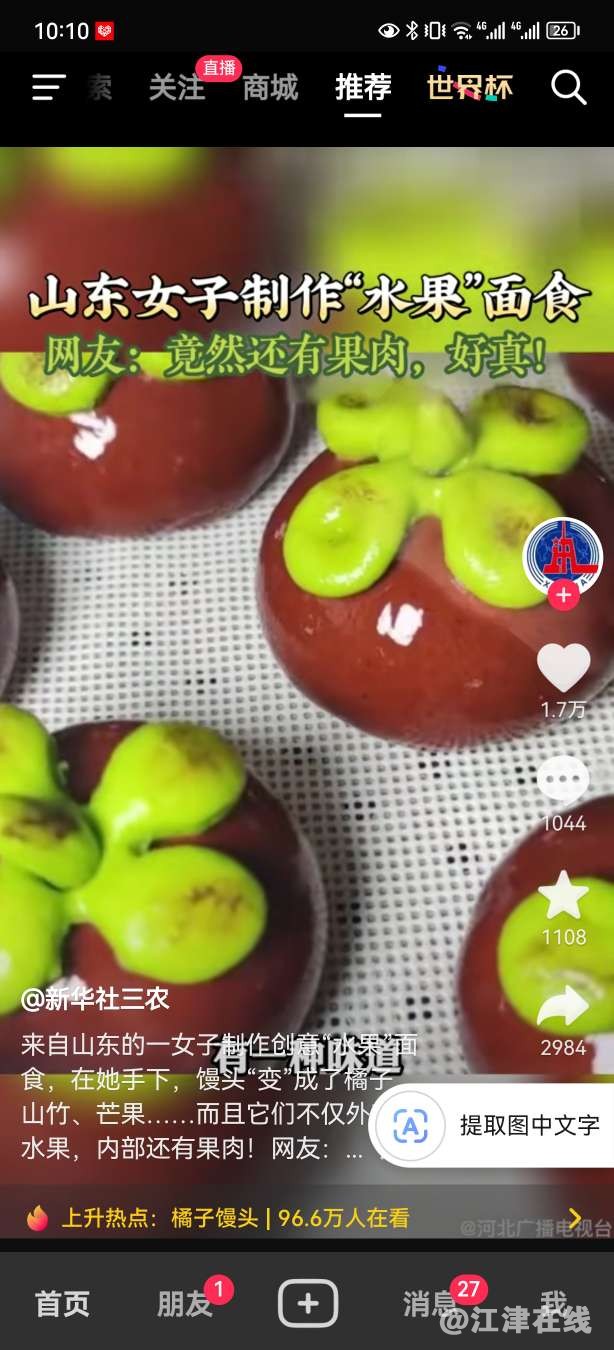Open the 世界杯 tab
The width and height of the screenshot is (614, 1350).
click(470, 88)
